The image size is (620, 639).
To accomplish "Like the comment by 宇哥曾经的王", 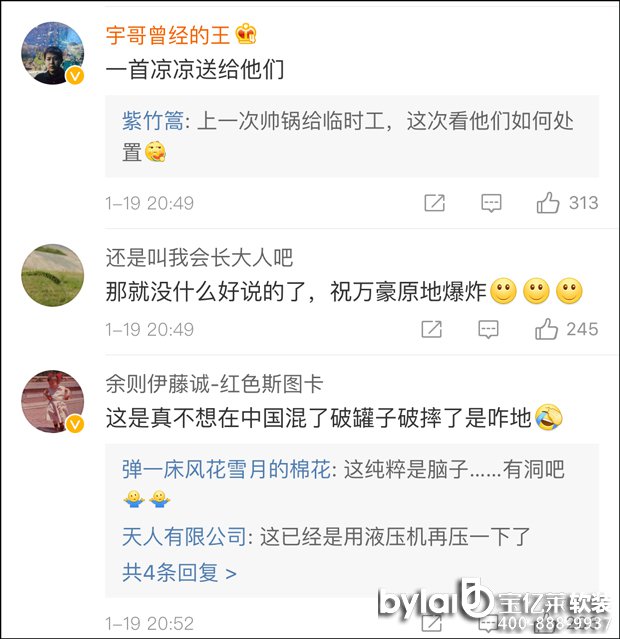I will 548,203.
